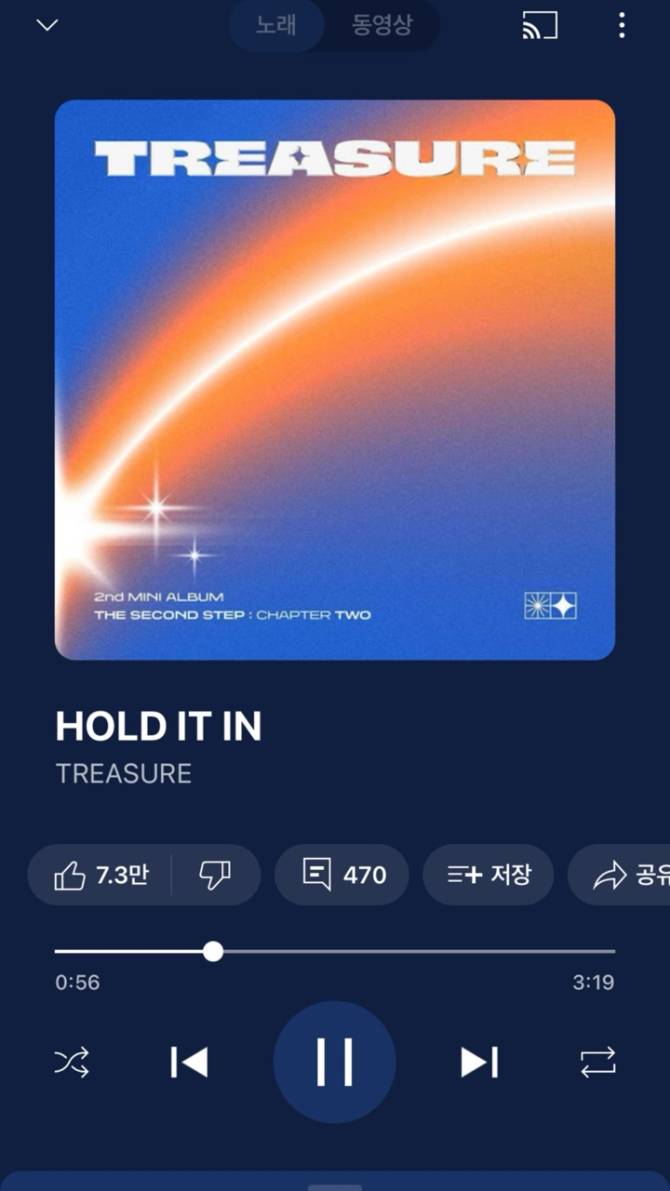Screen dimensions: 670x1191
Task: Toggle shuffle mode
Action: click(72, 1062)
